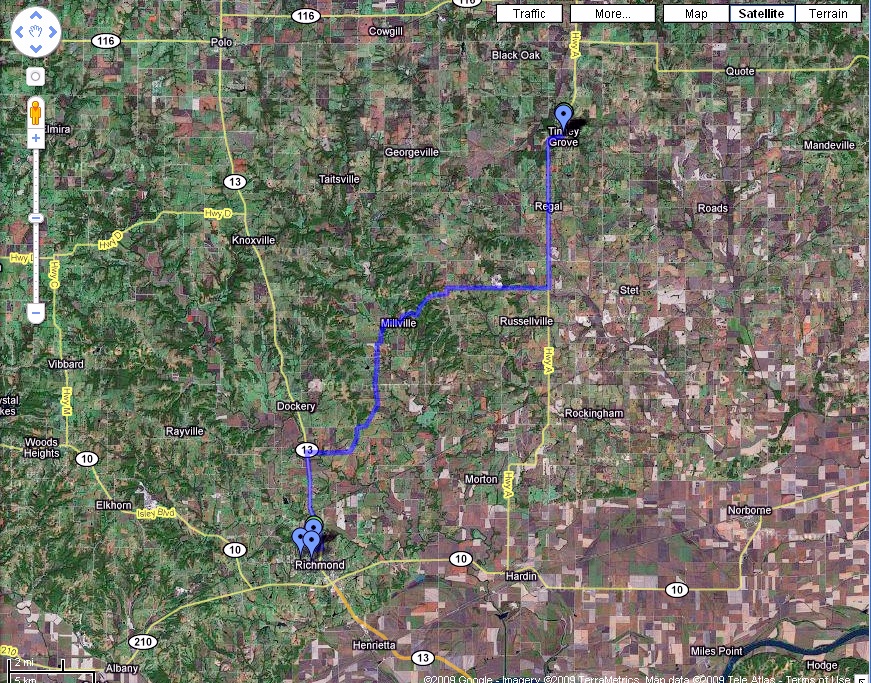Image resolution: width=871 pixels, height=683 pixels.
Task: Zoom out with the minus button
Action: click(x=36, y=313)
